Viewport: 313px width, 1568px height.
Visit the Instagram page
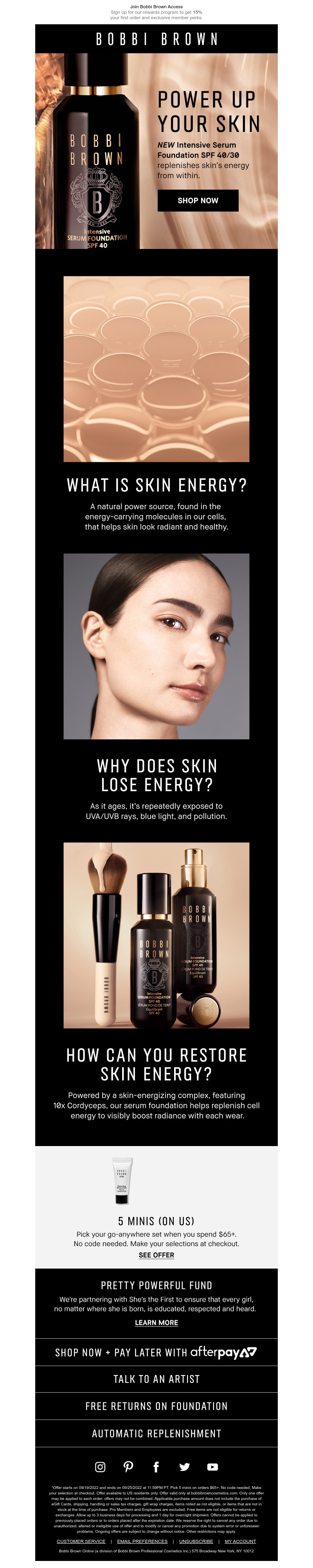point(101,1466)
